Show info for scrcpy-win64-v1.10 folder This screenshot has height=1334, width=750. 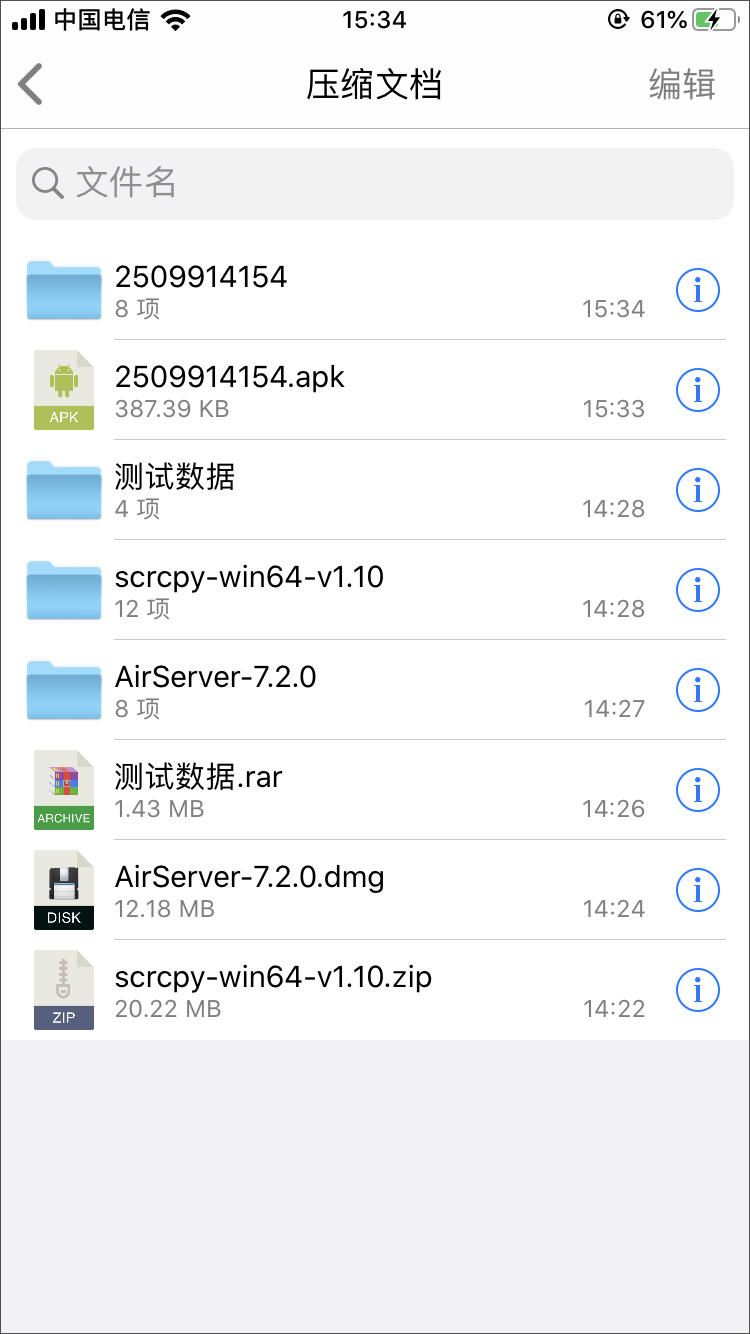point(698,590)
